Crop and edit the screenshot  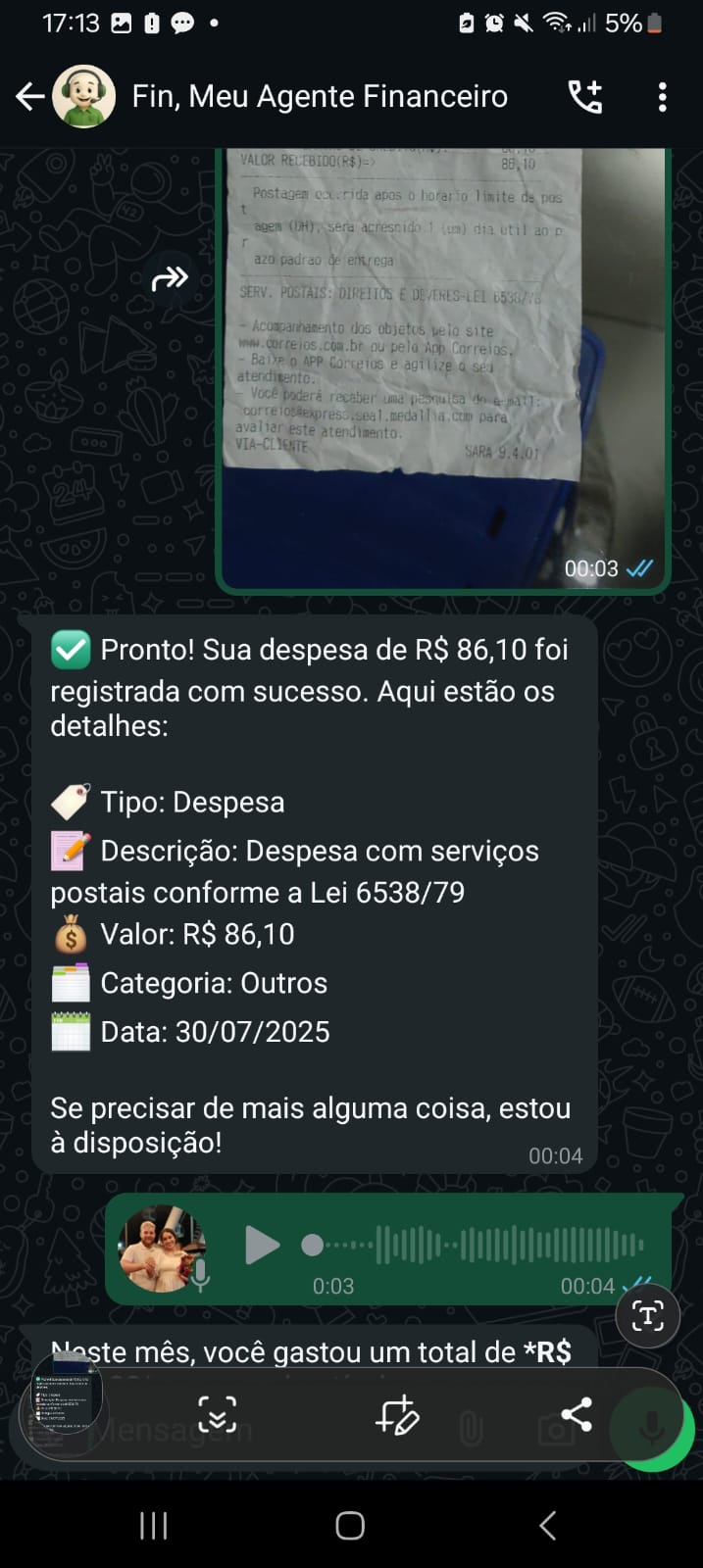397,1414
